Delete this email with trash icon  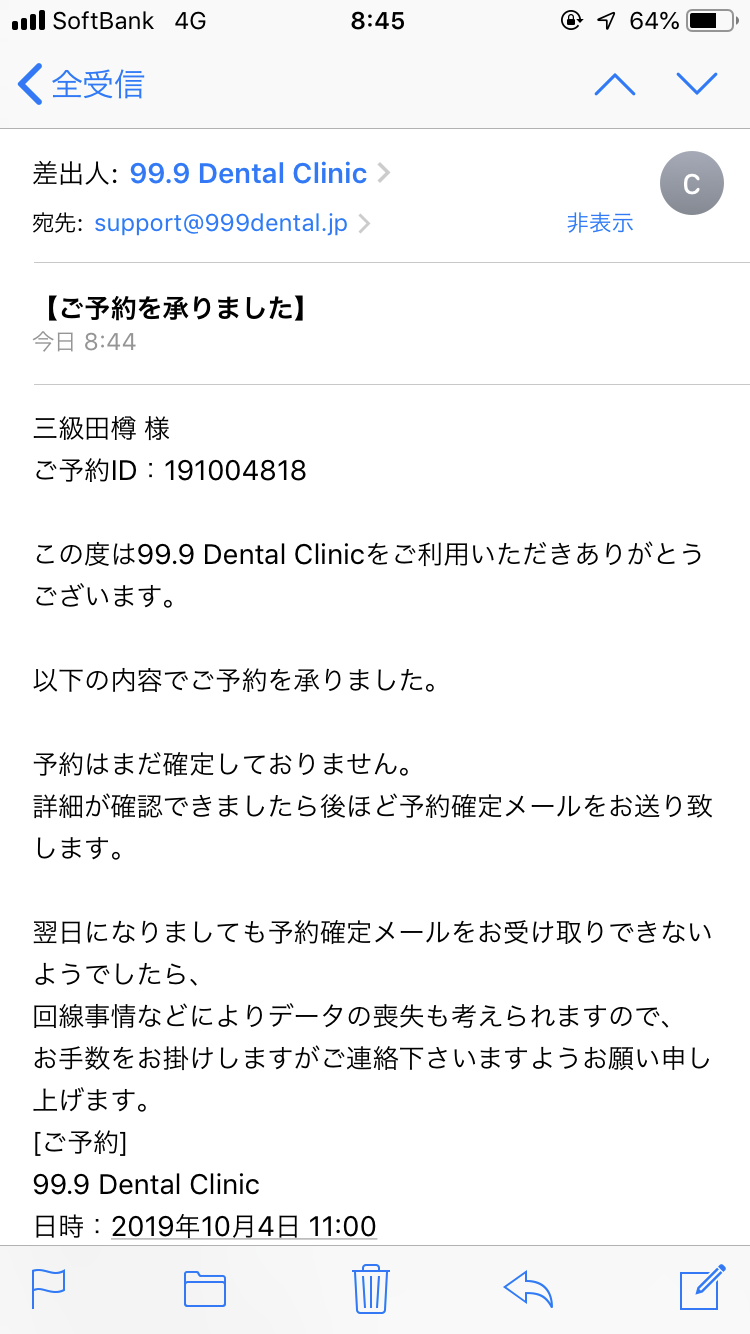[371, 1288]
